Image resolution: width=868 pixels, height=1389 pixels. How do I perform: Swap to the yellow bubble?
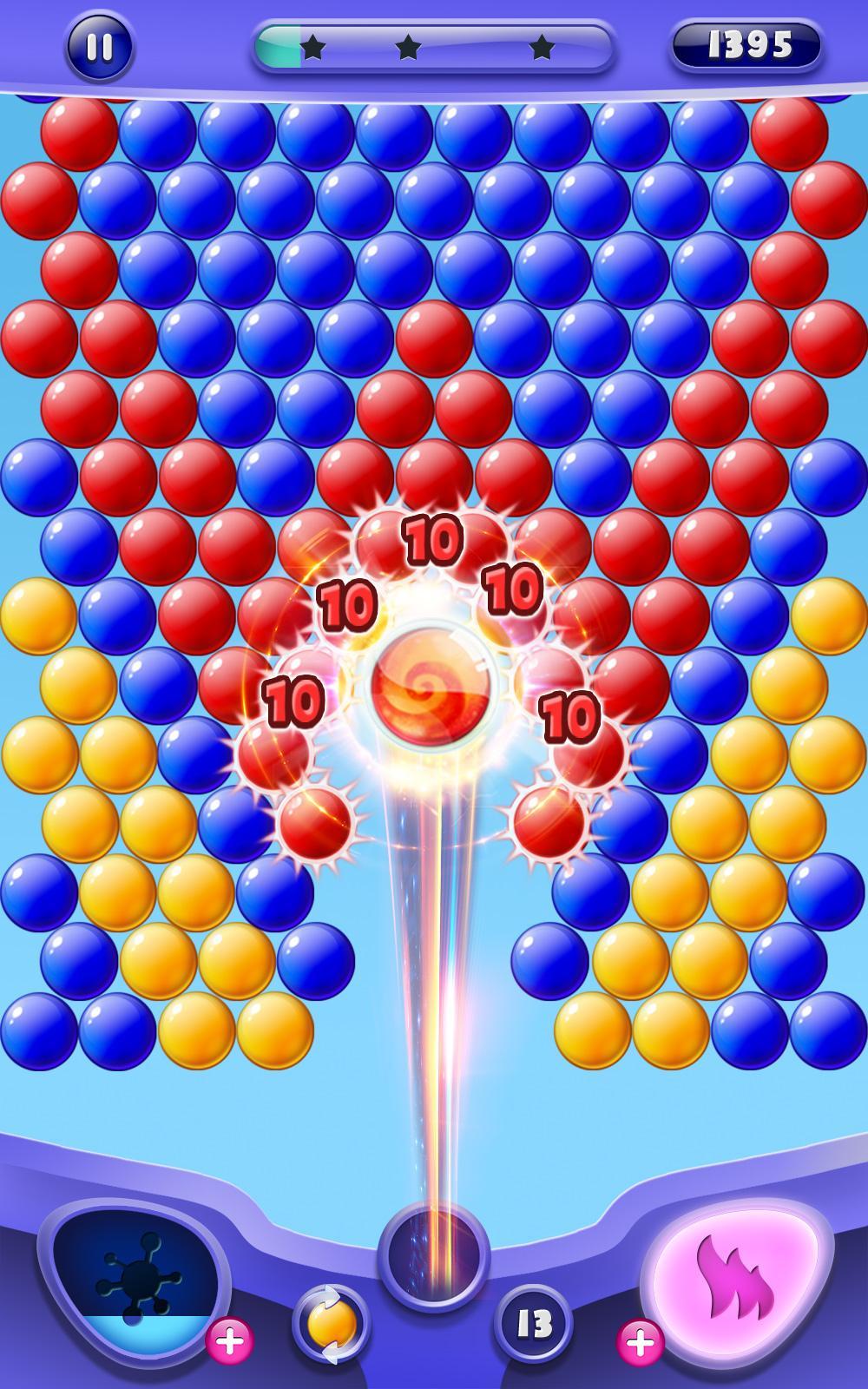click(x=331, y=1324)
